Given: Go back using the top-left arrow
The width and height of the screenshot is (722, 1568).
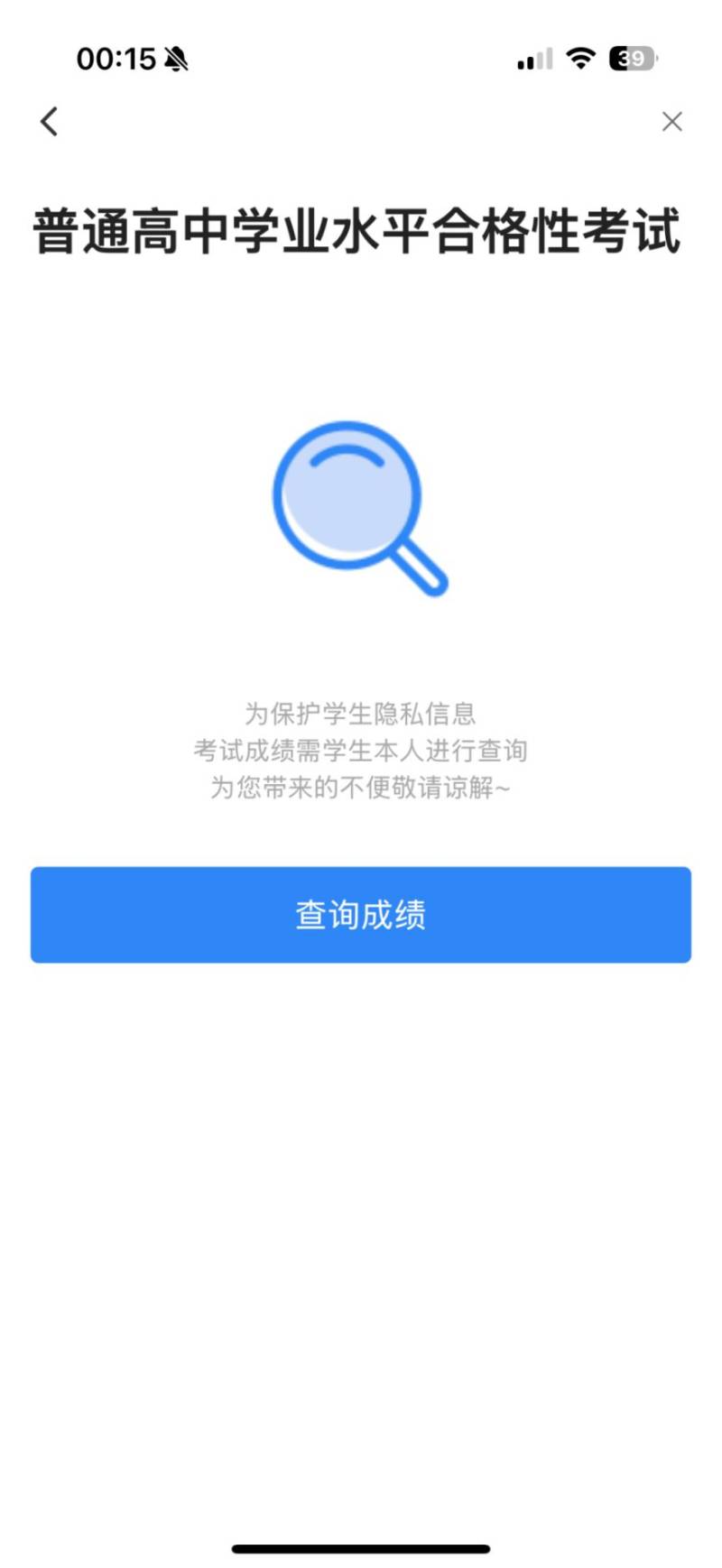Looking at the screenshot, I should [49, 121].
